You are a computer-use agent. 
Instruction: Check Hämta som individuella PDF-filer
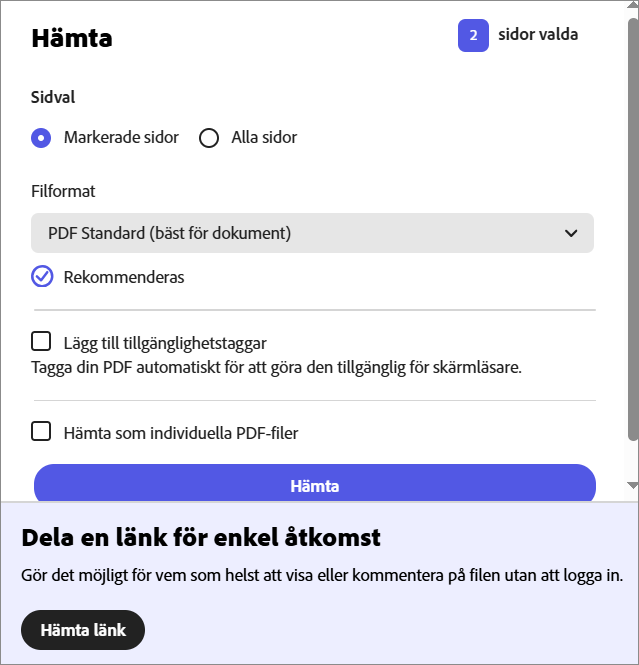click(41, 432)
